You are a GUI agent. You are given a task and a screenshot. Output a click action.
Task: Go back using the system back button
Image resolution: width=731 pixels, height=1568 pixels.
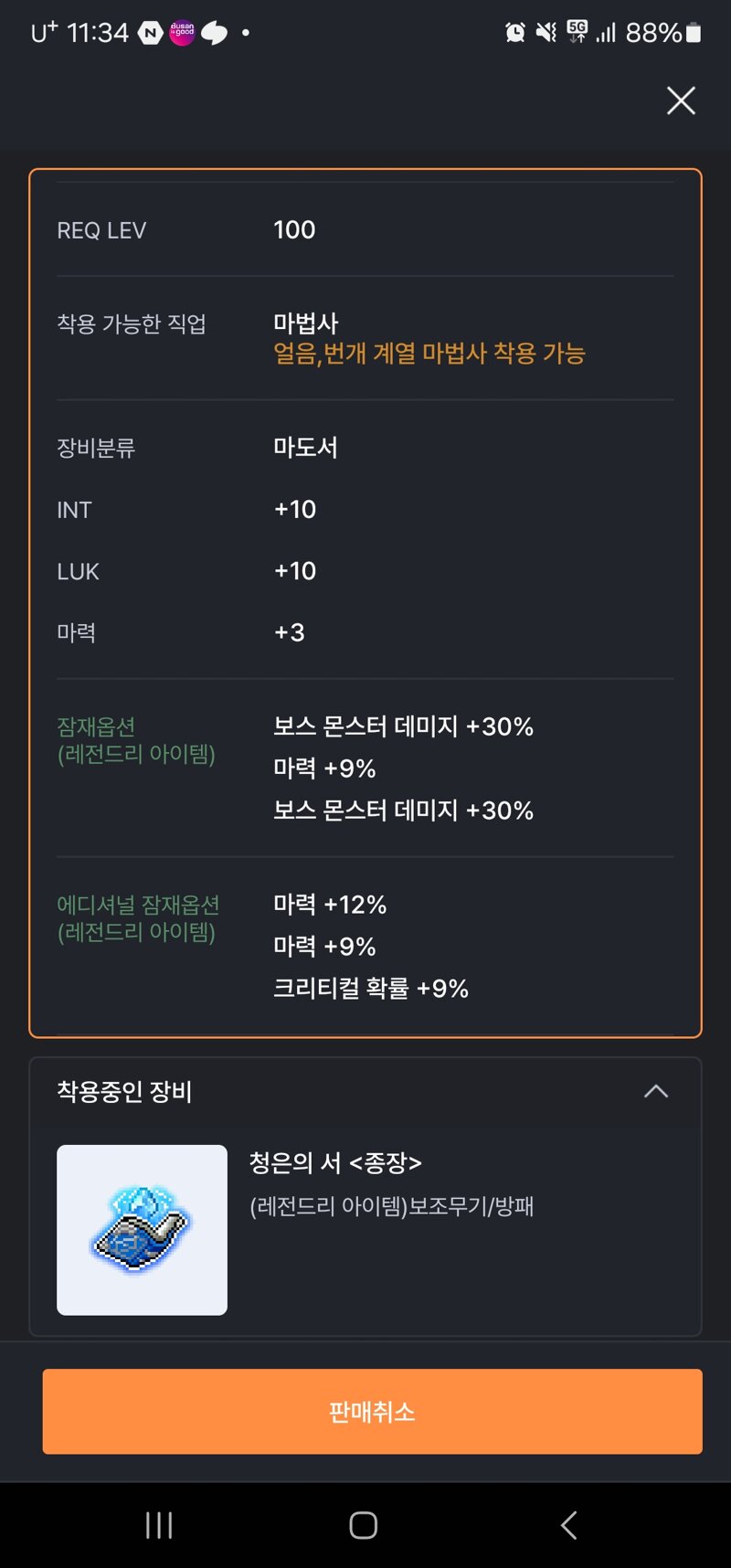click(568, 1524)
